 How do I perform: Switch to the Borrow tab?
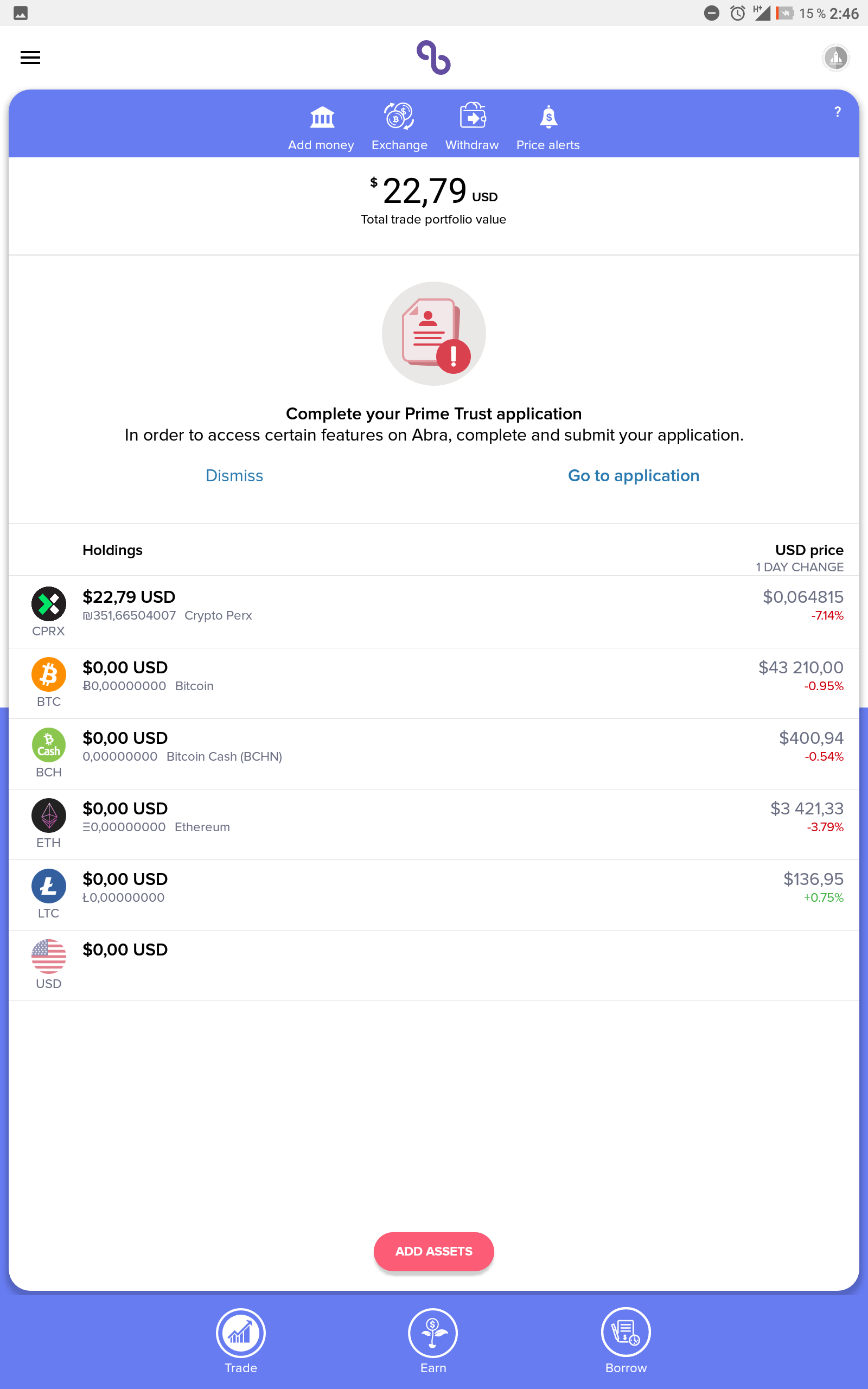coord(626,1341)
